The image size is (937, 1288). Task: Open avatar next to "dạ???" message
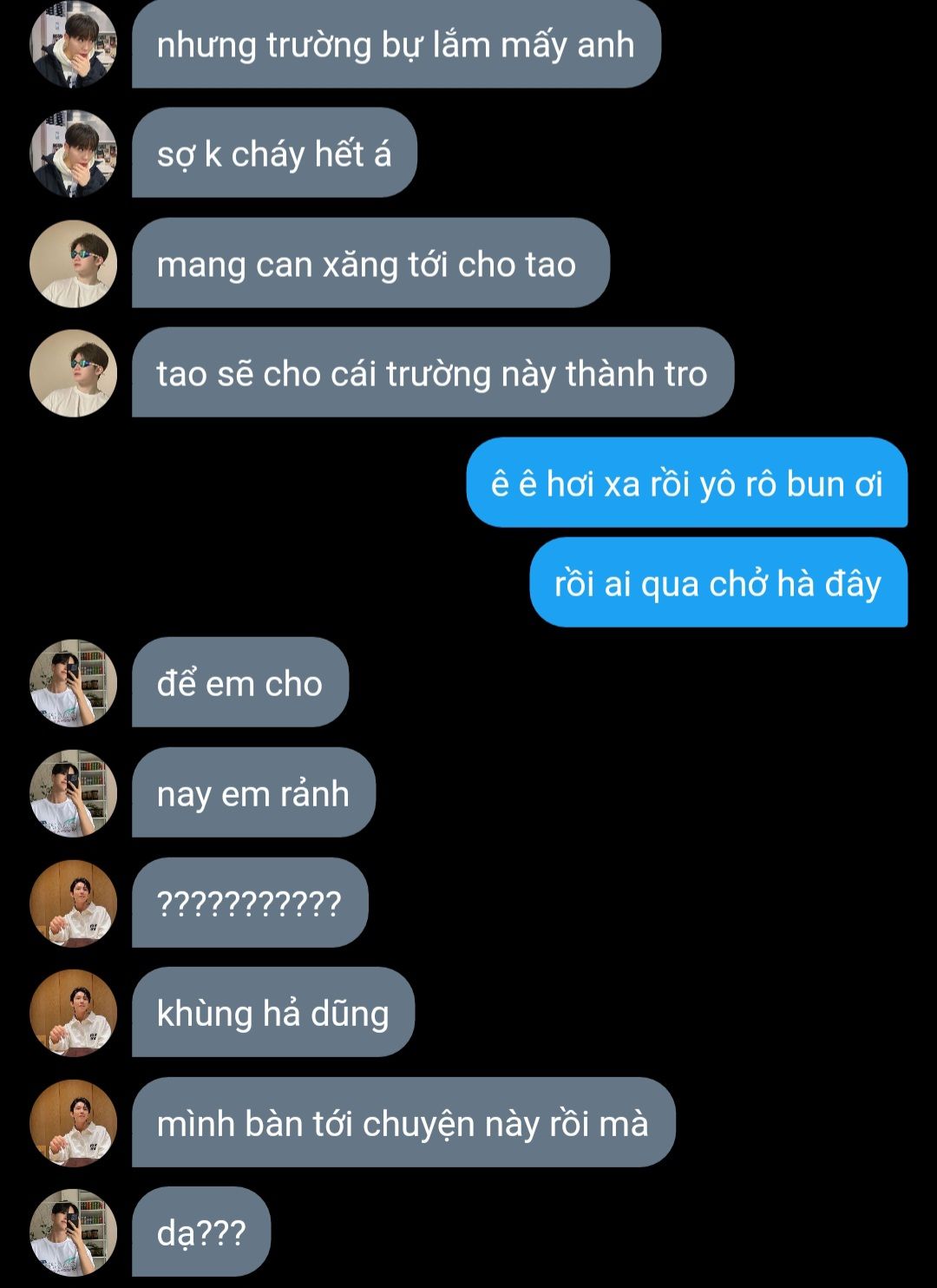tap(74, 1232)
